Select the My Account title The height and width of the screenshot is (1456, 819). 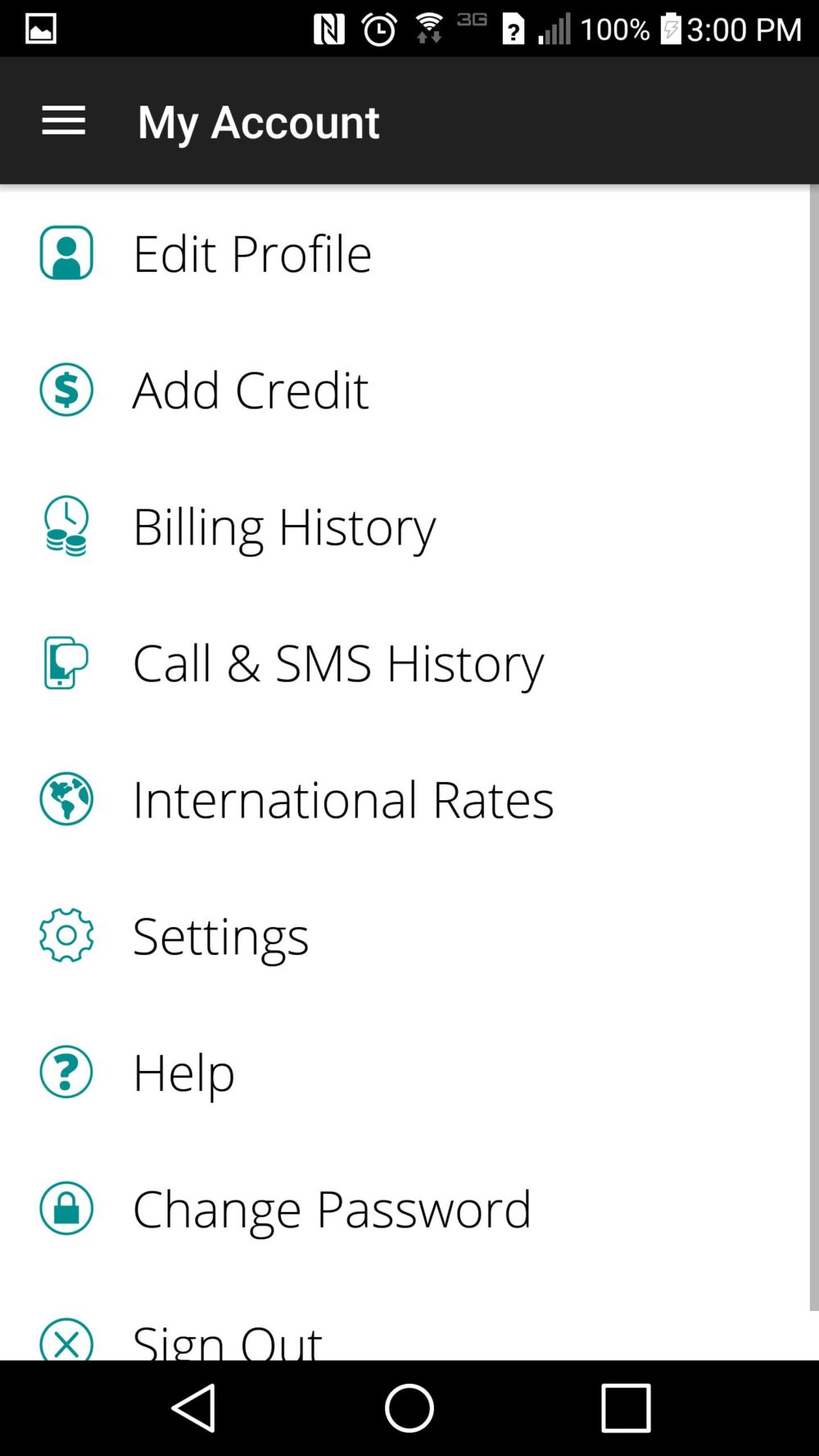pos(258,121)
